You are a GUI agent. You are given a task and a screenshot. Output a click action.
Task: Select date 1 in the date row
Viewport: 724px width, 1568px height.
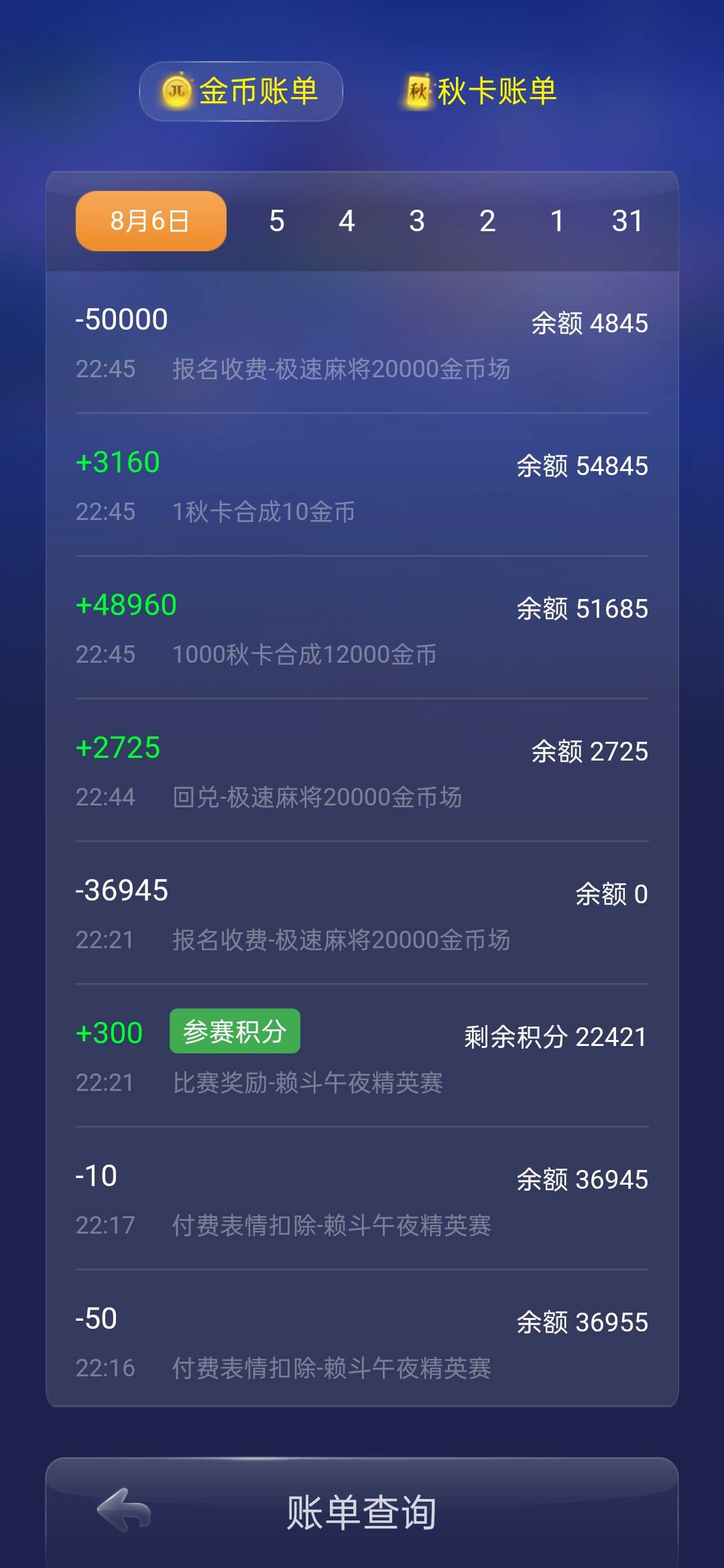(x=558, y=220)
